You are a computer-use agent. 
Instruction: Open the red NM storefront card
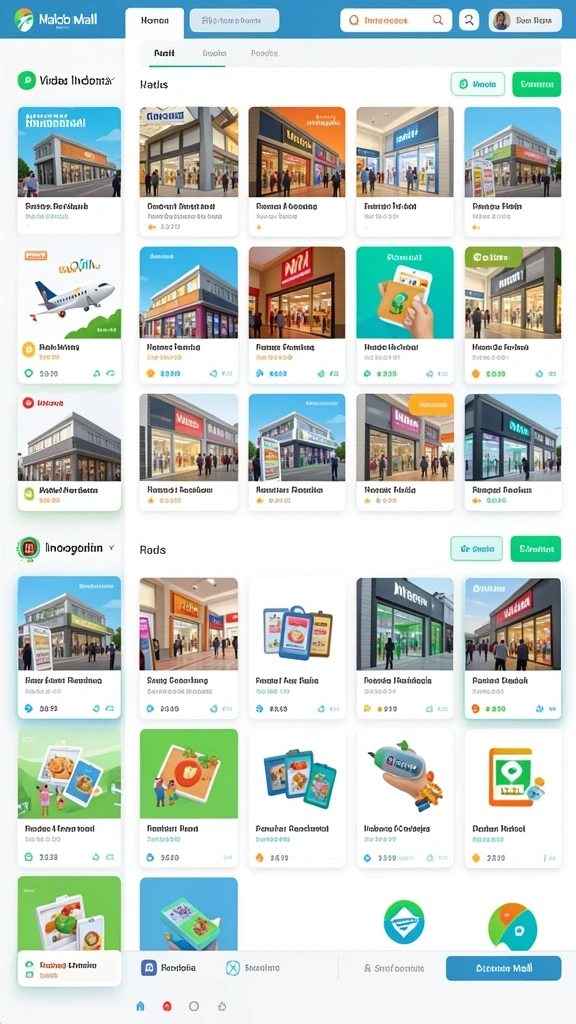pos(297,315)
